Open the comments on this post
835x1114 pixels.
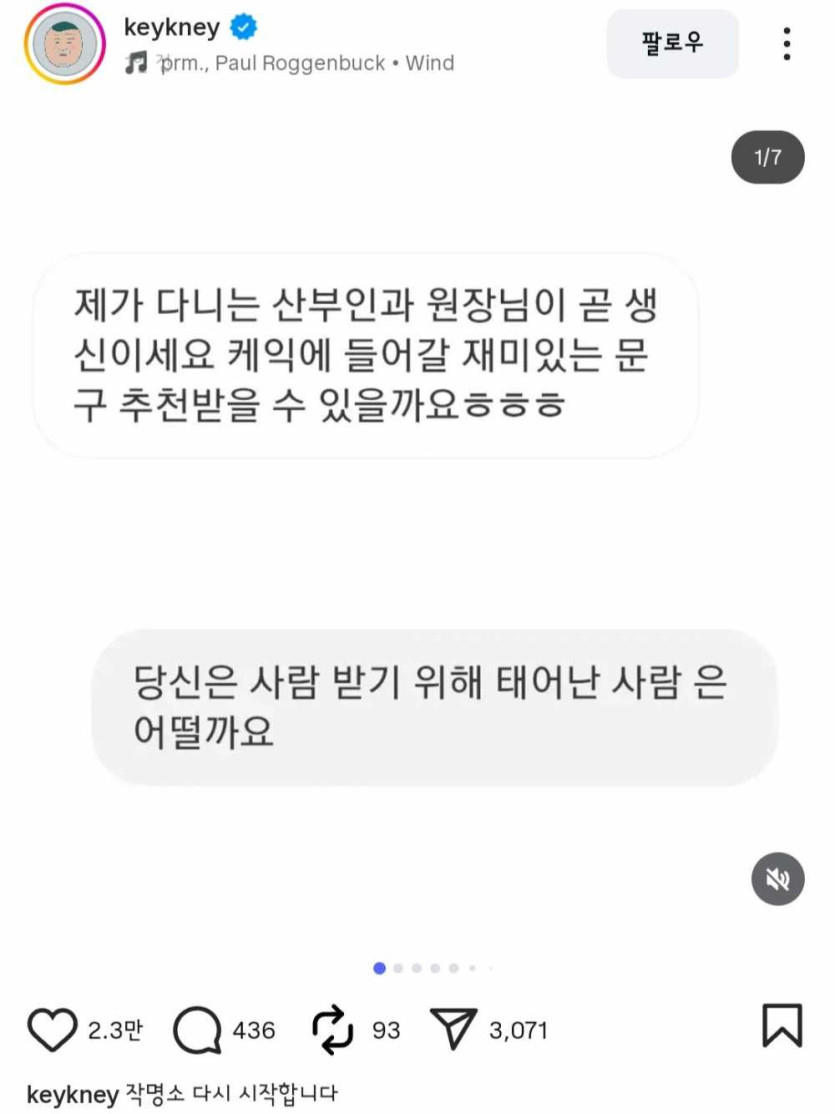[x=196, y=1029]
